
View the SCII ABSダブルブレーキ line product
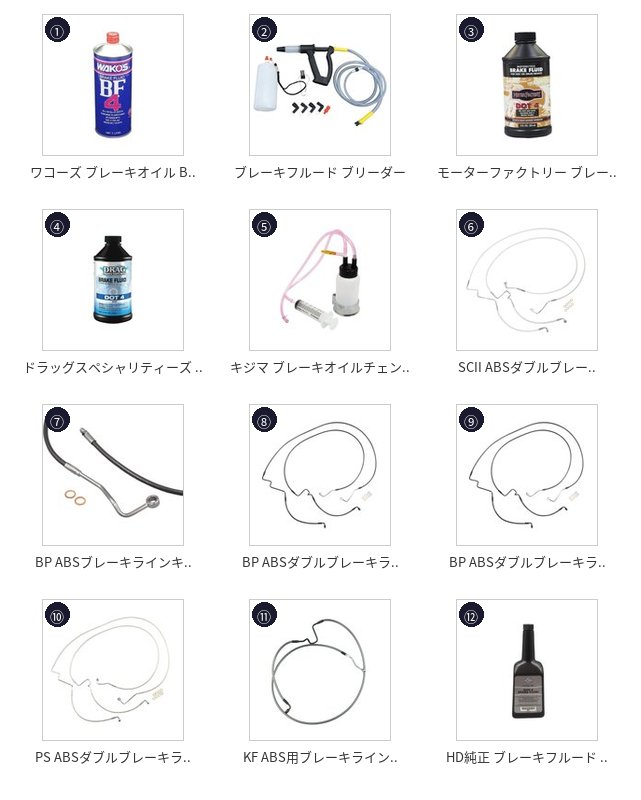(527, 280)
